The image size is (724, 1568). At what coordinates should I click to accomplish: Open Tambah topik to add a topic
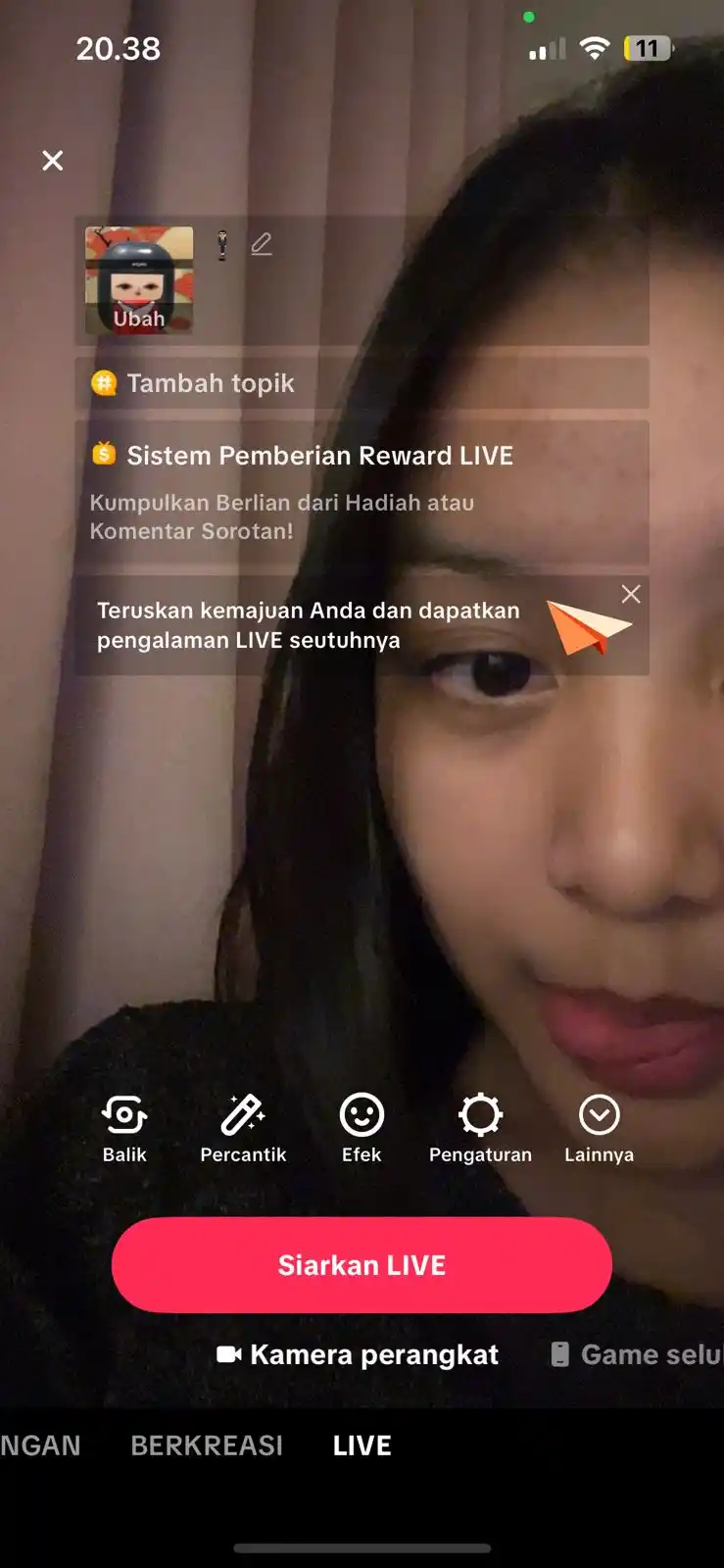click(x=211, y=383)
